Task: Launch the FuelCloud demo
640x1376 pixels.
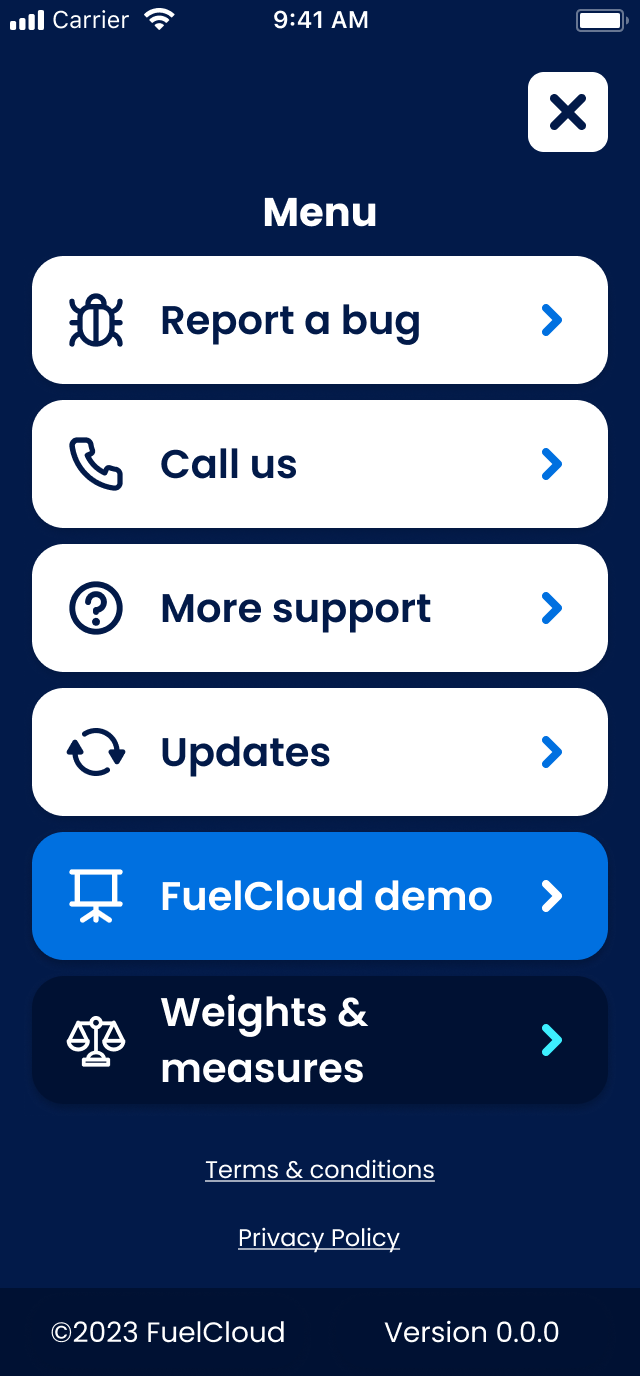Action: (x=320, y=896)
